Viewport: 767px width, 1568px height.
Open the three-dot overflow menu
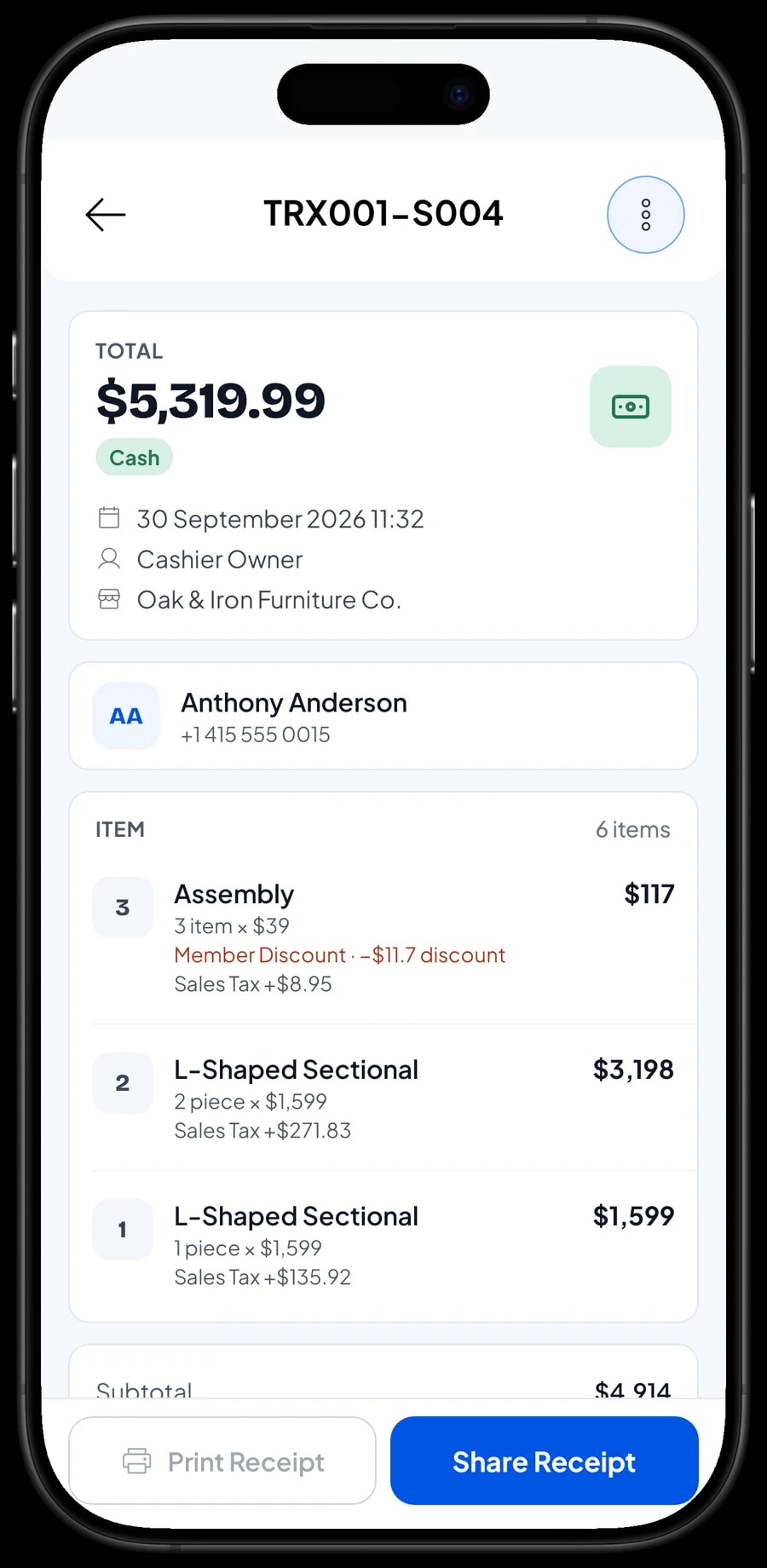[x=646, y=215]
